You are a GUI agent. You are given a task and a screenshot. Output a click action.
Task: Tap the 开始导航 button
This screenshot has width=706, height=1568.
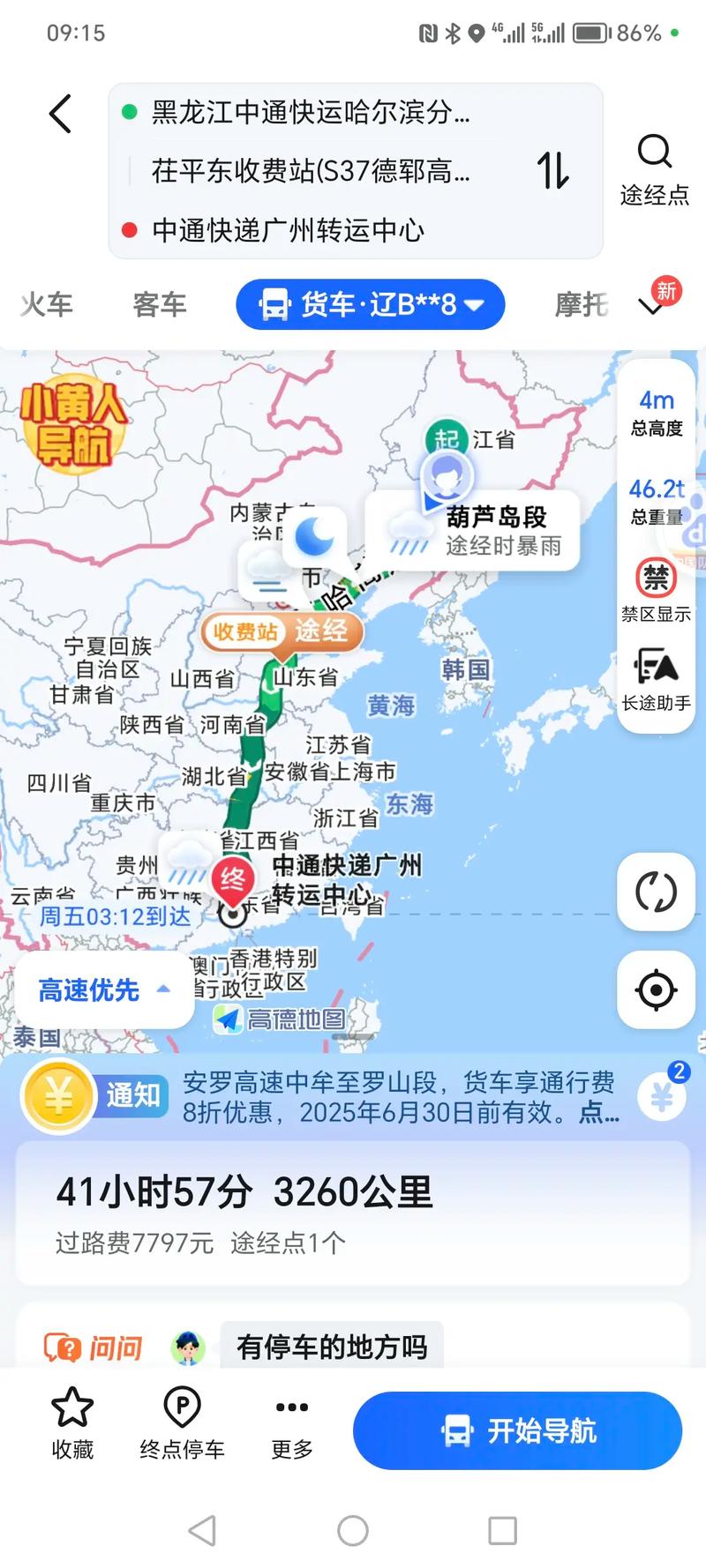coord(517,1432)
